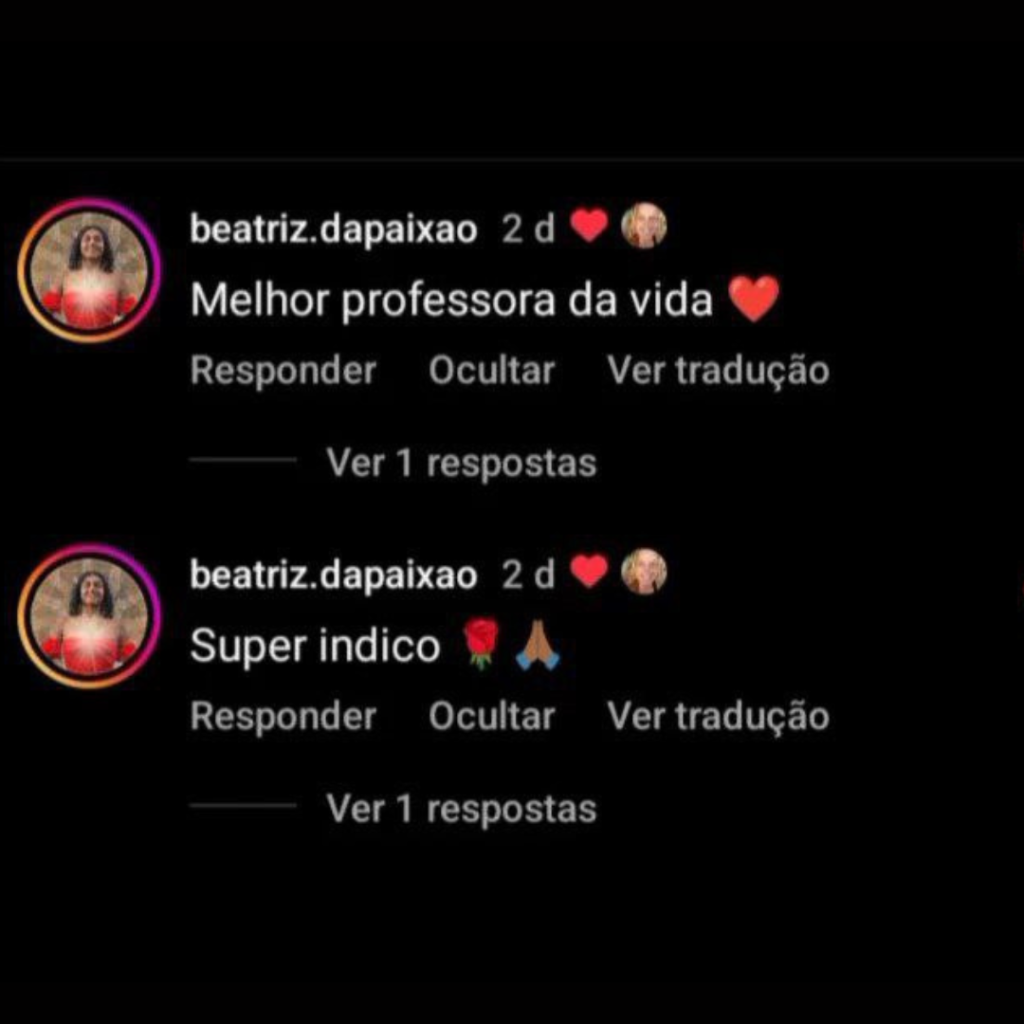Reply to the "Super indico" comment
Screen dimensions: 1024x1024
pos(283,717)
